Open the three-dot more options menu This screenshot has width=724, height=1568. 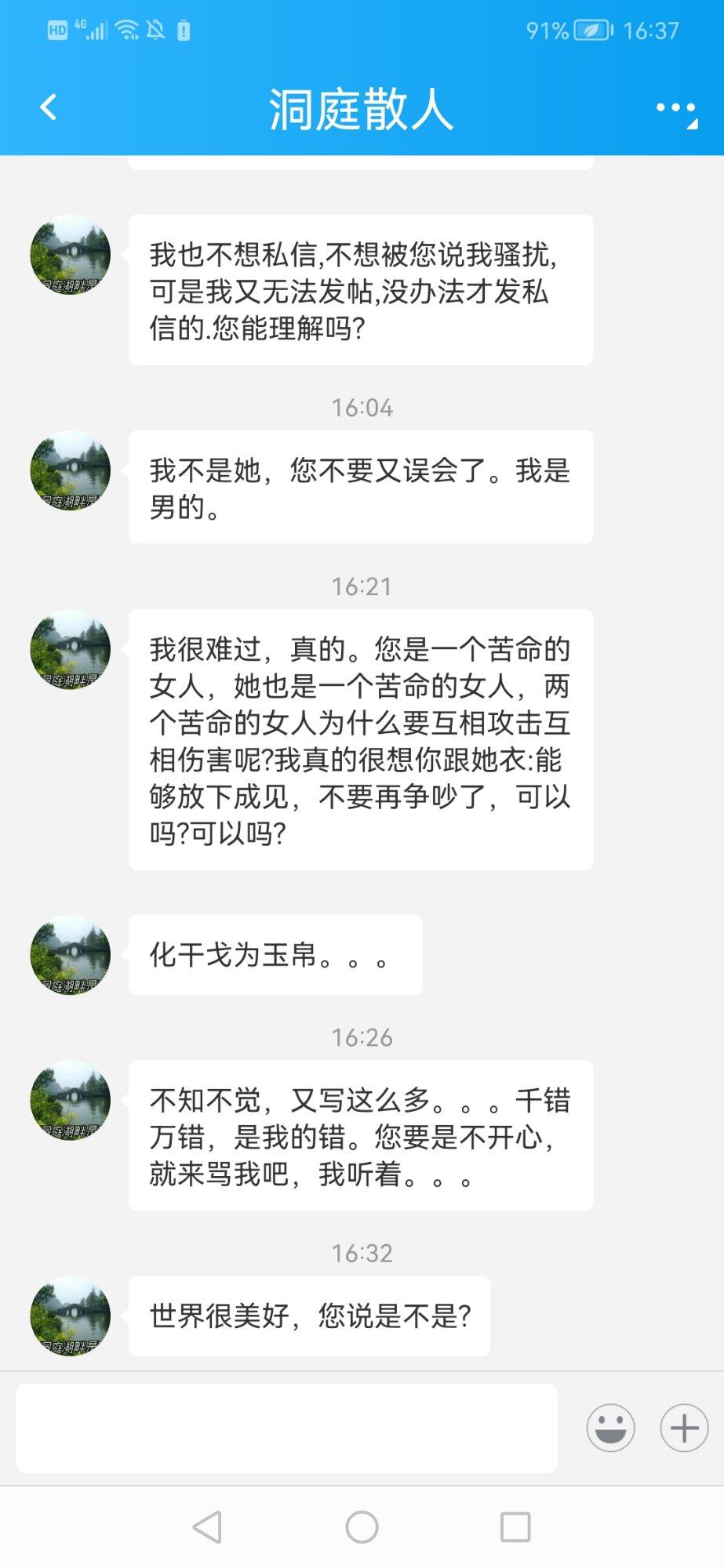(x=675, y=110)
